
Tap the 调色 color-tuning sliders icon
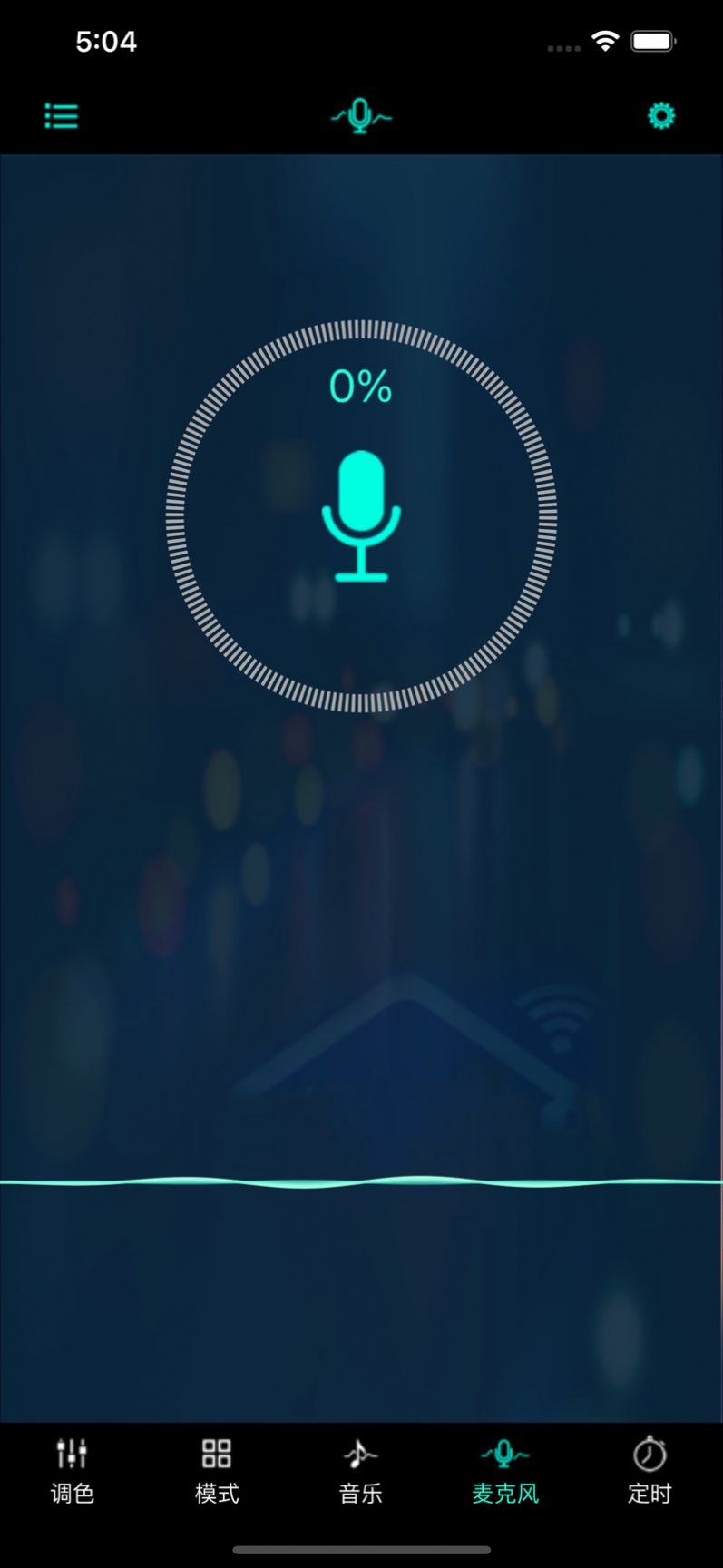pos(72,1453)
